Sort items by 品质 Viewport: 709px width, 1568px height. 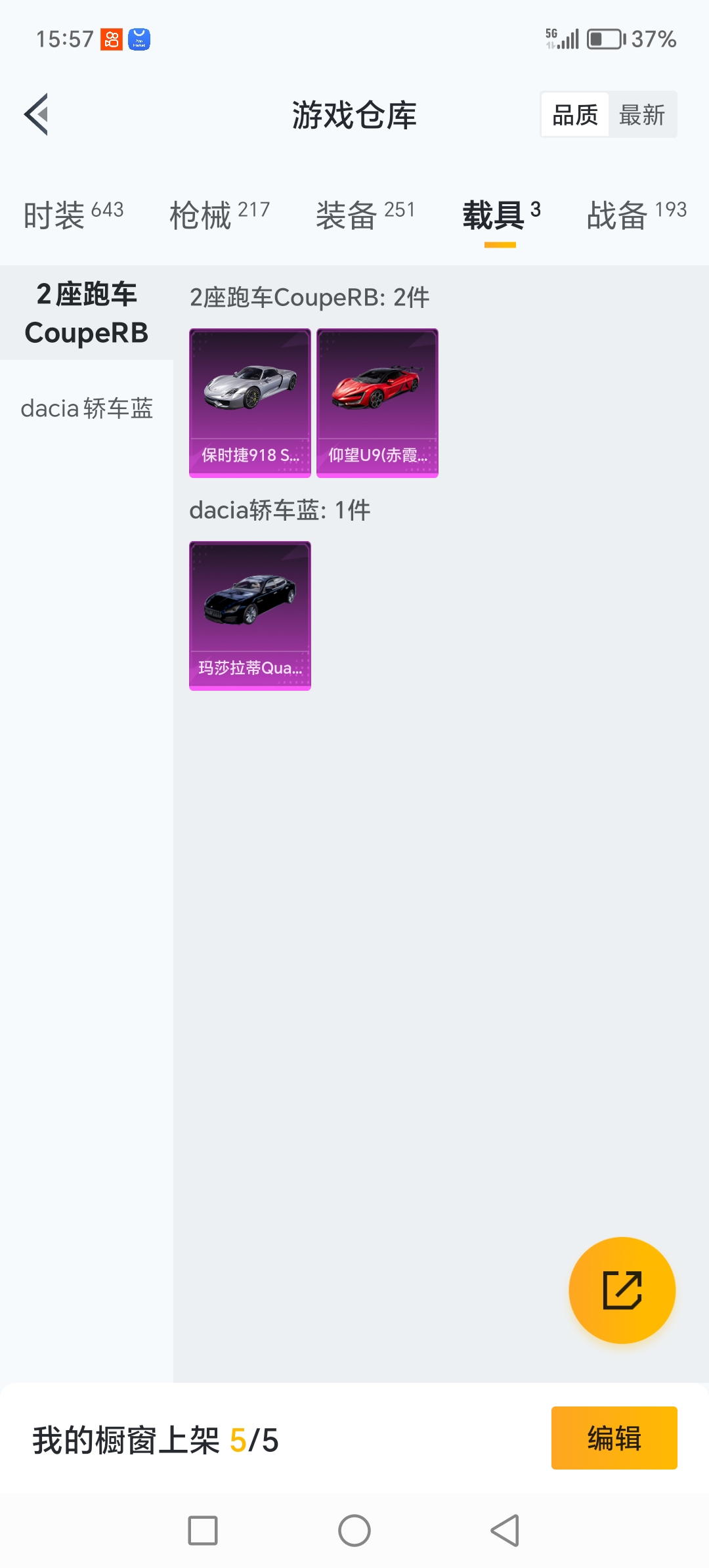(x=574, y=115)
